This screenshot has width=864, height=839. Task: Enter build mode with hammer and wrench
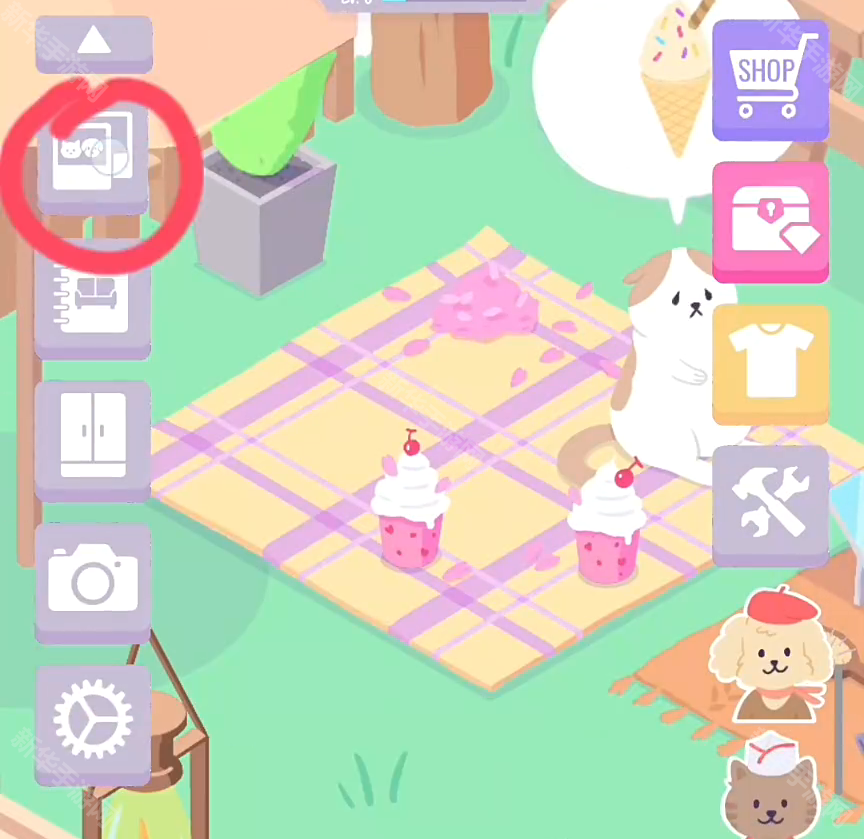[x=770, y=503]
